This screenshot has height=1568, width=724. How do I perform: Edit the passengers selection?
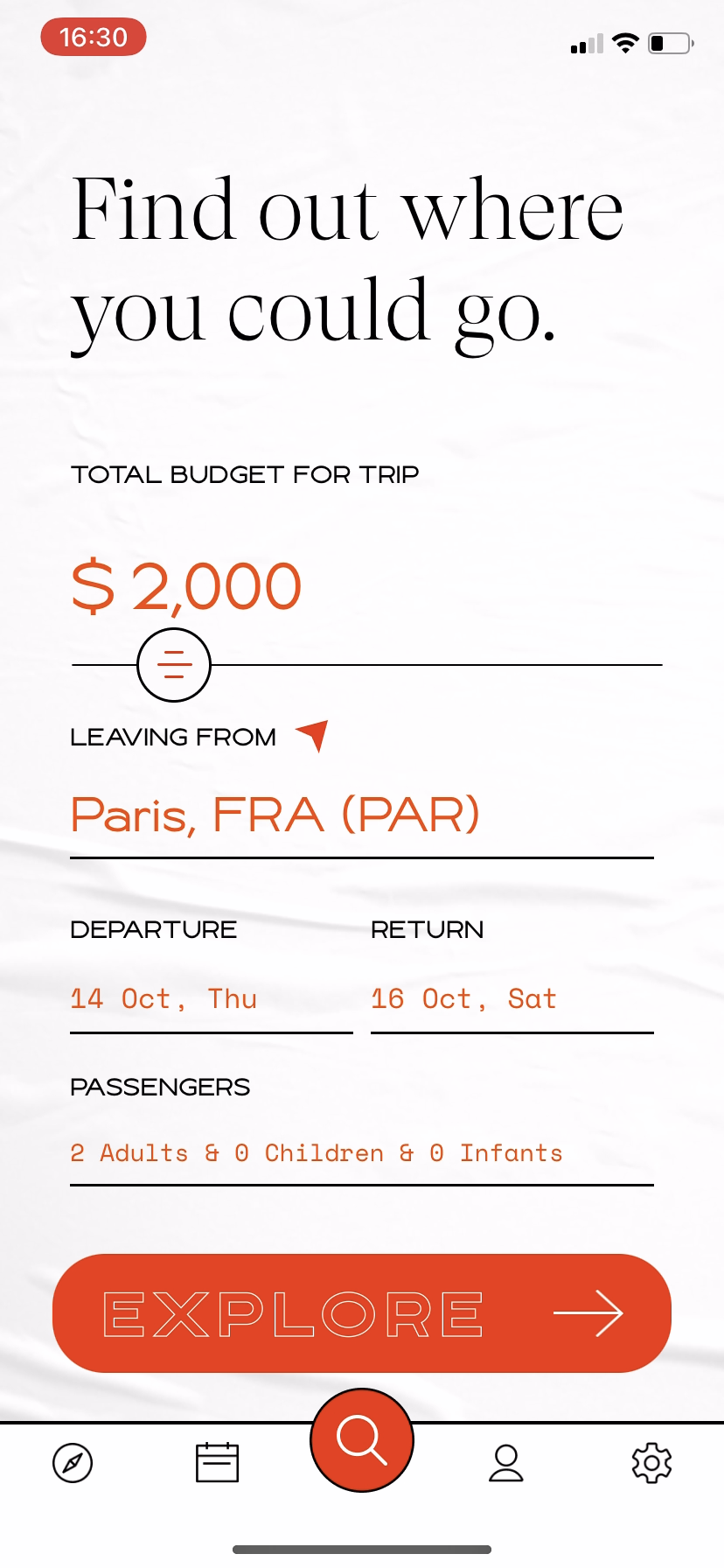(x=317, y=1153)
